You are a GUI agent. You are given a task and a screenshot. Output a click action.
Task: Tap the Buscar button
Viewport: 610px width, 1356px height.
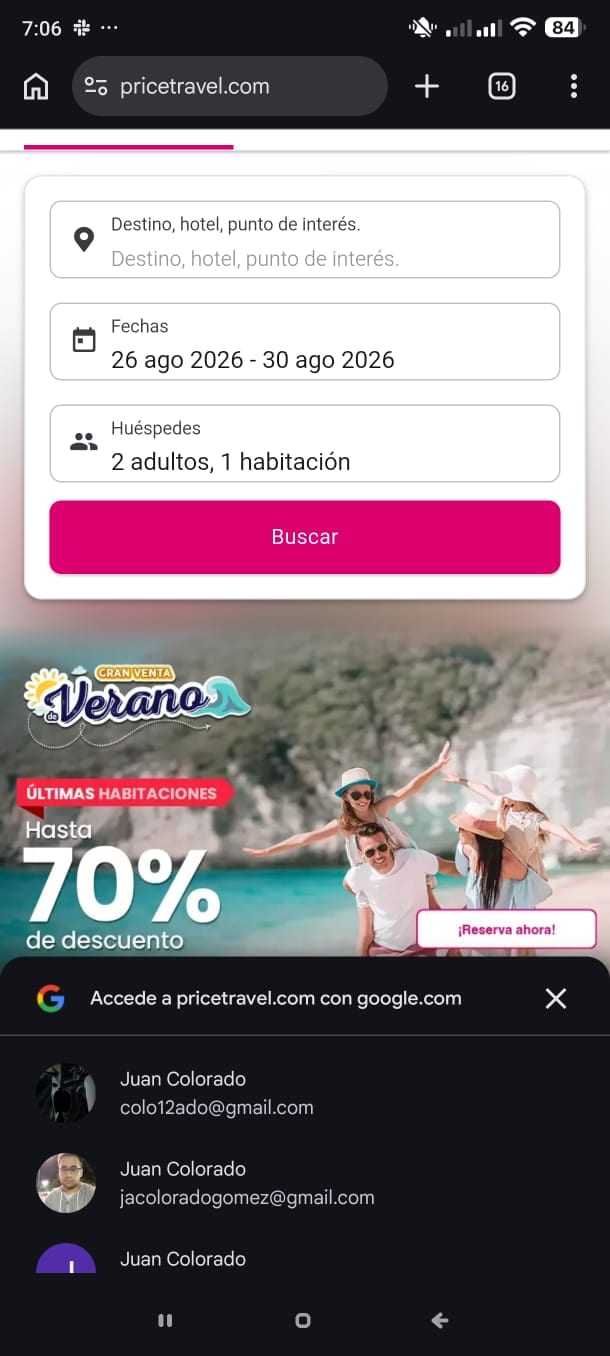305,537
